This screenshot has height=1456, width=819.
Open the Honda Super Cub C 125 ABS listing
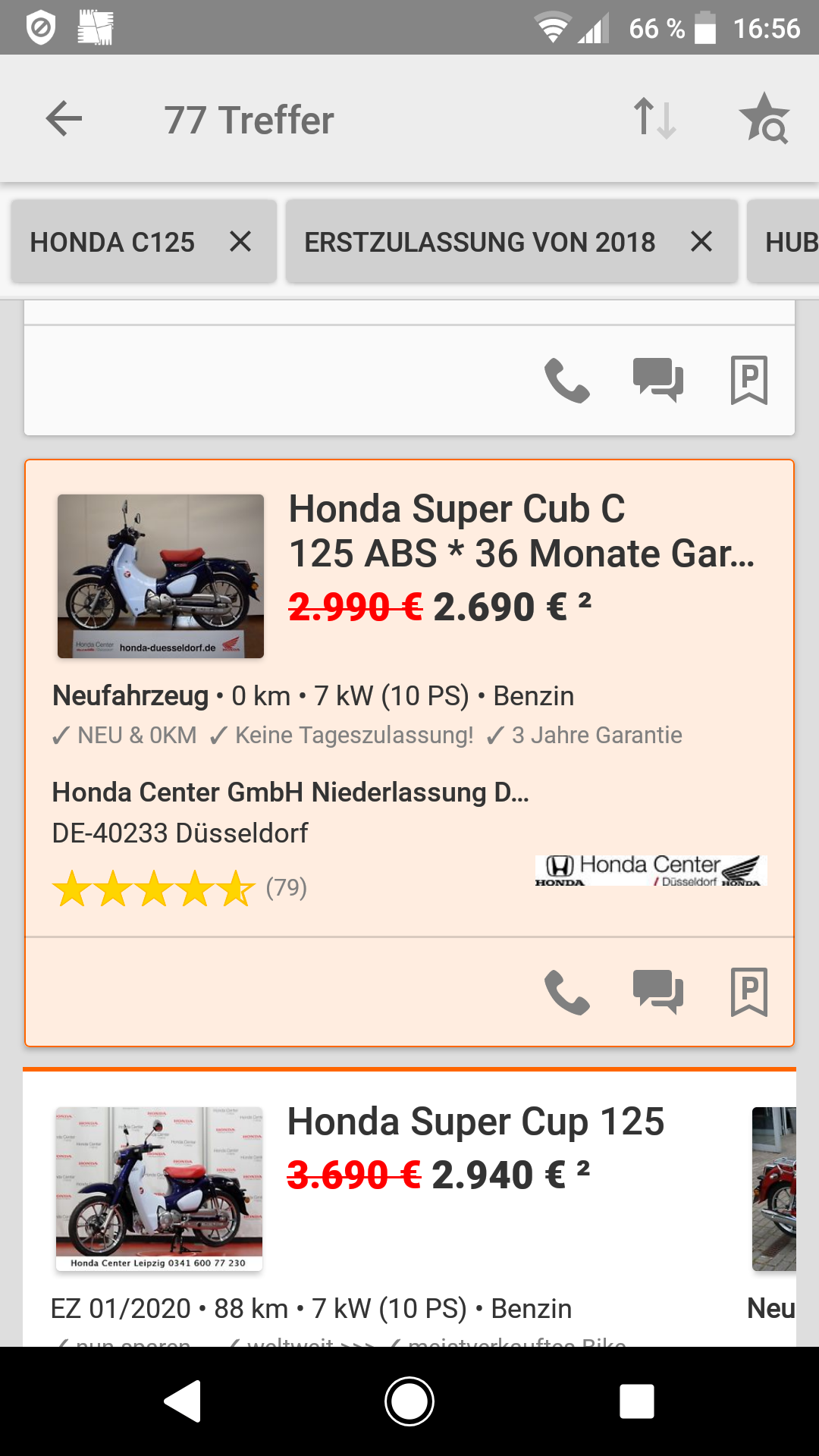[x=521, y=532]
